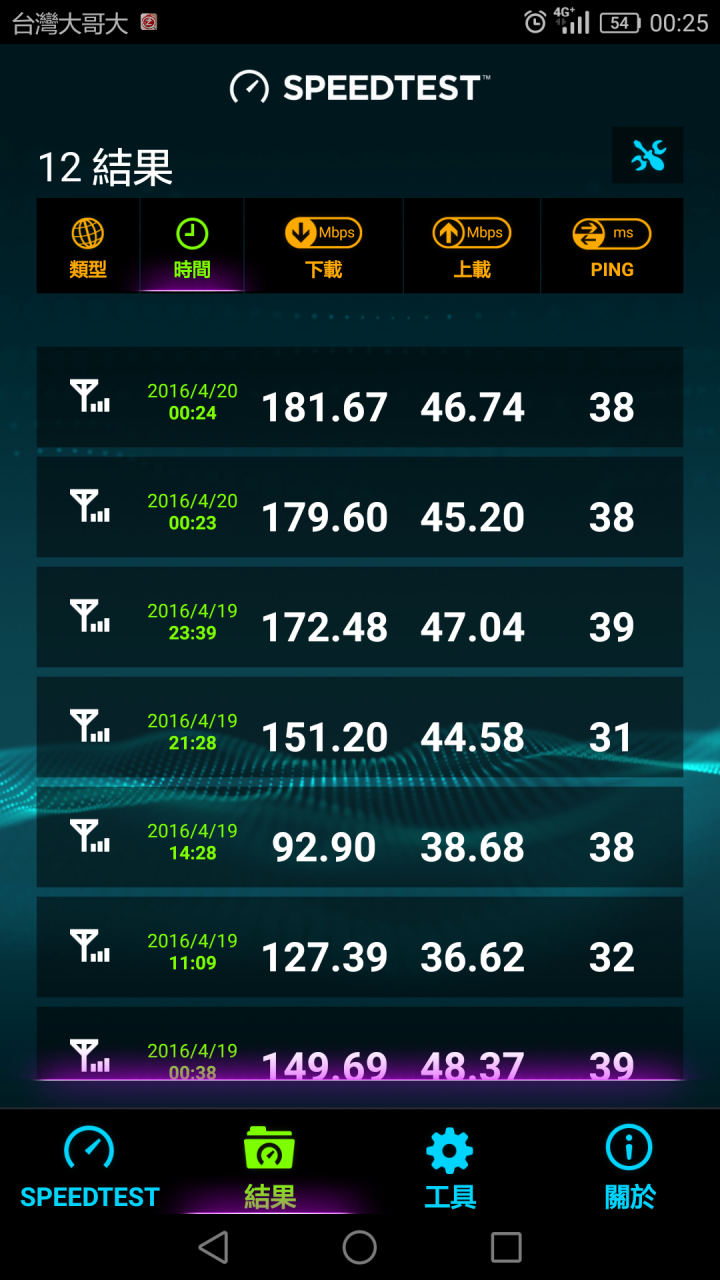Sort results by 下載 speed
This screenshot has height=1280, width=720.
point(324,246)
